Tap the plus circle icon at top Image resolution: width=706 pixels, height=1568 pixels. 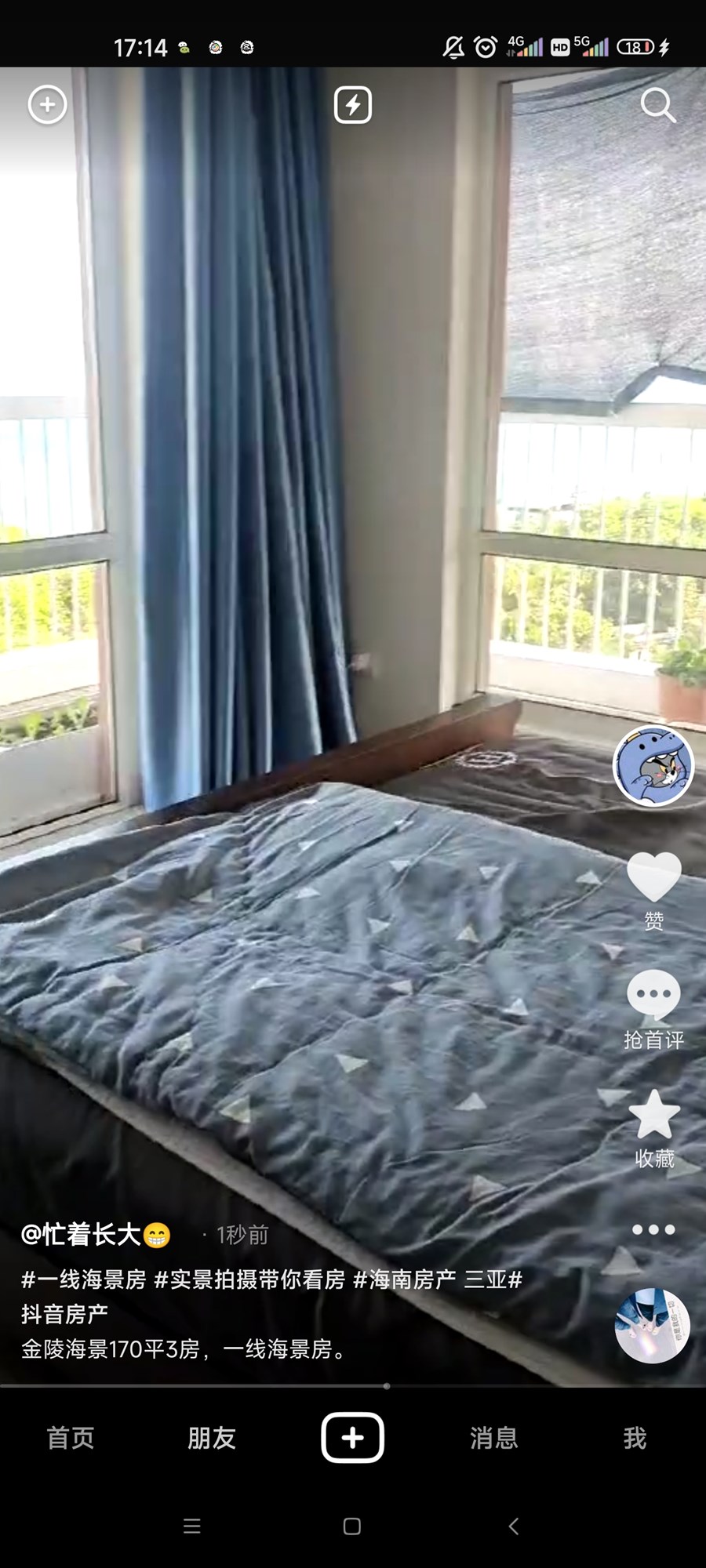(x=47, y=104)
